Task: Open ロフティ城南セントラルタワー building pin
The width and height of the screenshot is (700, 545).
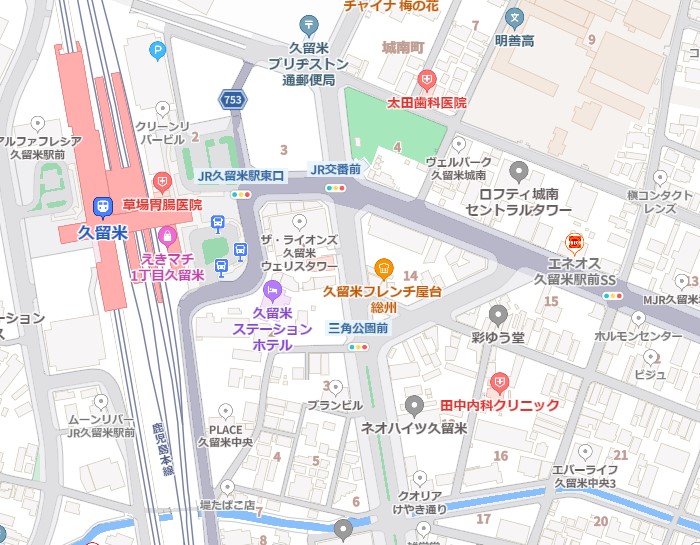Action: (x=518, y=172)
